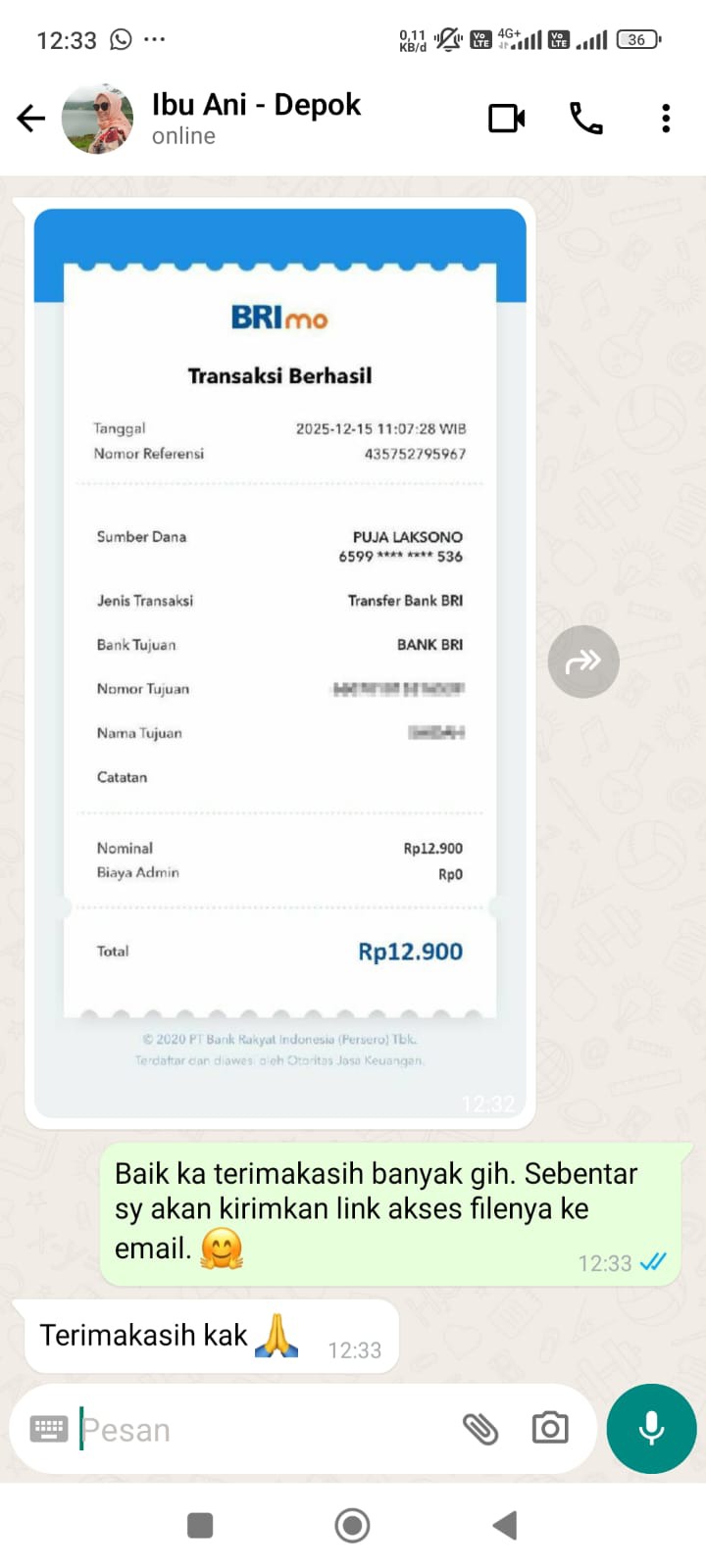Tap the keyboard icon in the message bar
Viewport: 706px width, 1568px height.
(x=49, y=1429)
